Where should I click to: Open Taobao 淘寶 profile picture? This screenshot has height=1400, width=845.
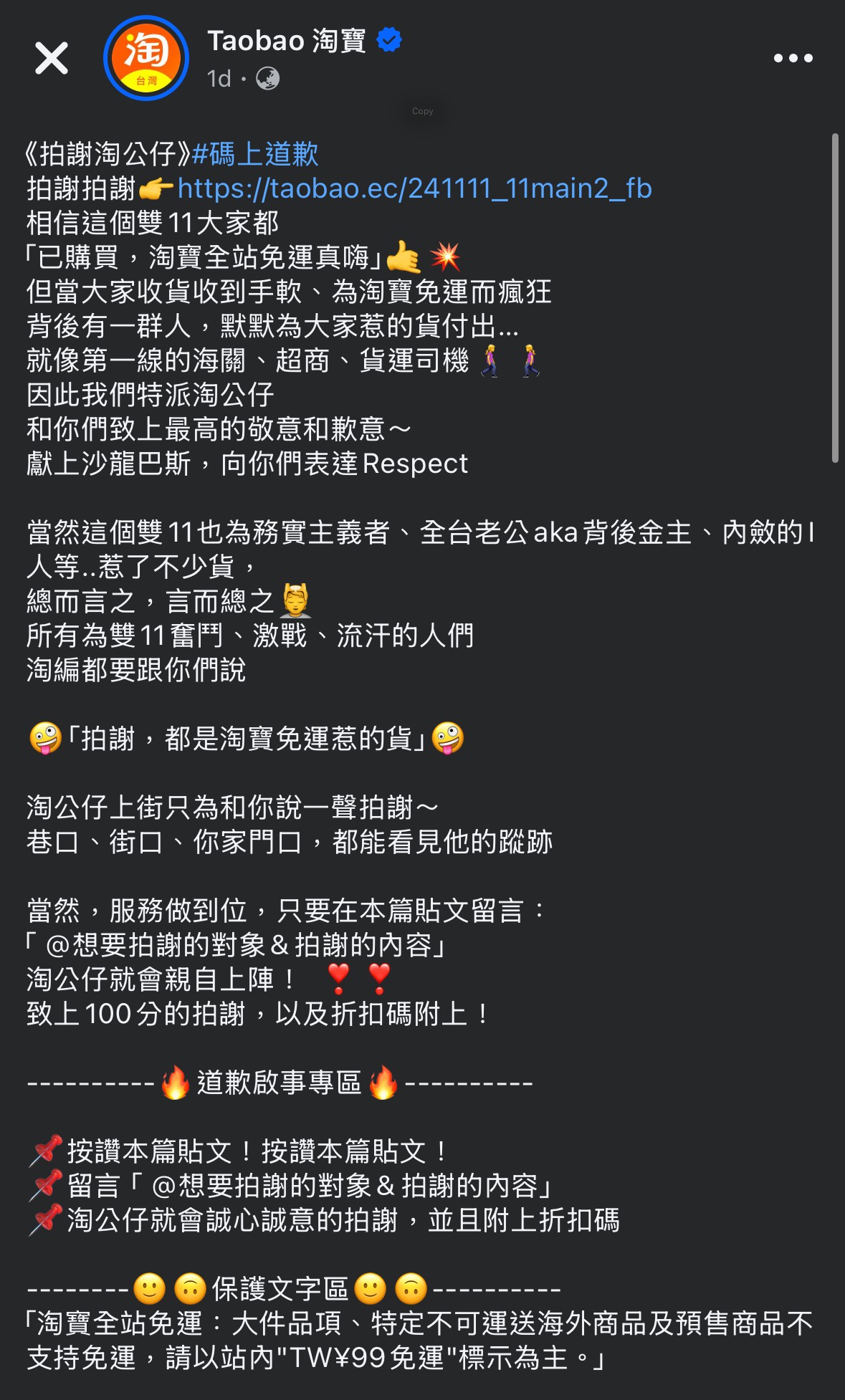(146, 58)
